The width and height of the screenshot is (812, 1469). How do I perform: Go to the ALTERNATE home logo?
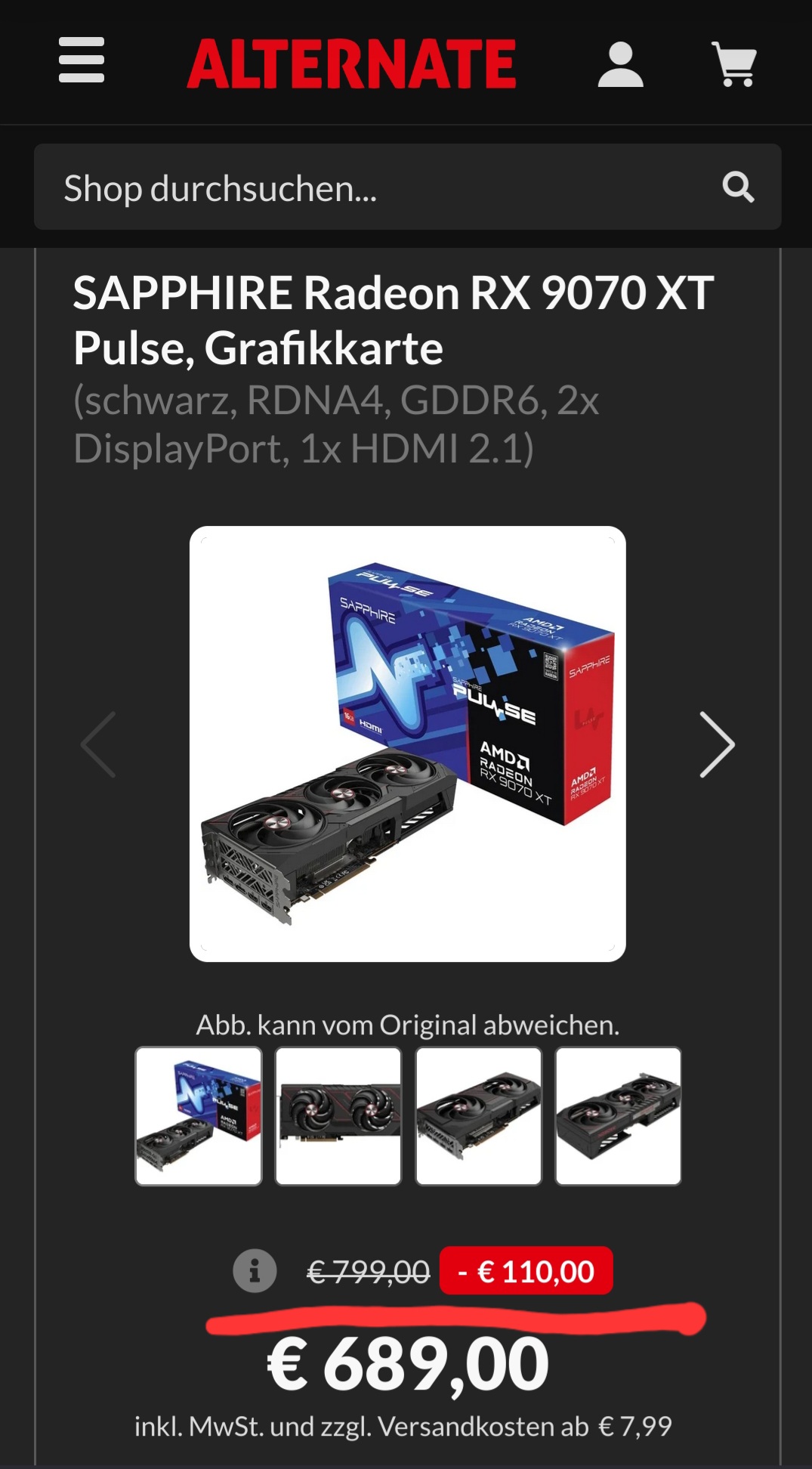[x=351, y=65]
